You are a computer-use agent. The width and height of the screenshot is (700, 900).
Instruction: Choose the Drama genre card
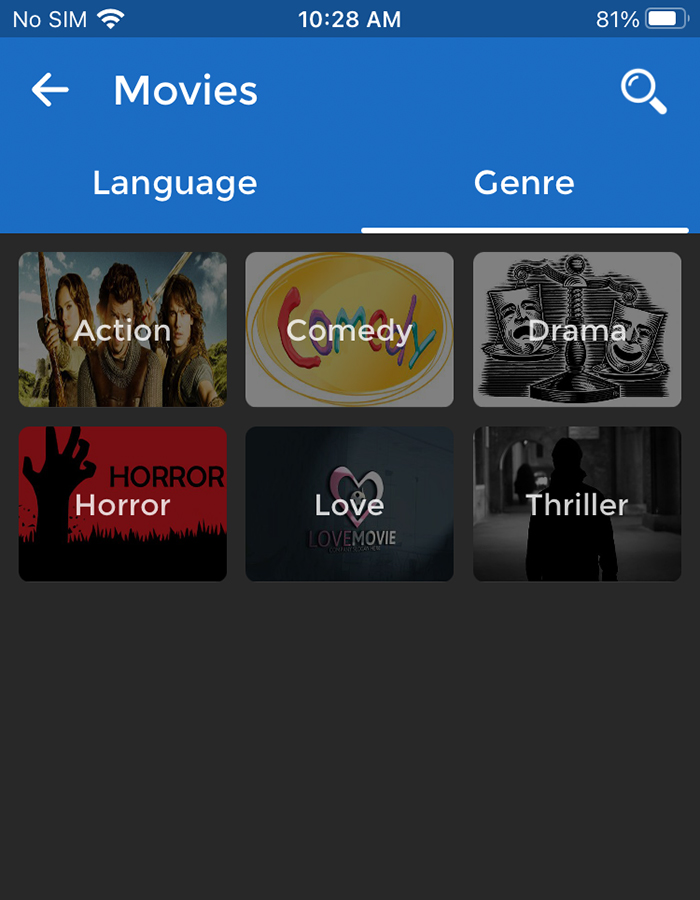click(x=577, y=330)
